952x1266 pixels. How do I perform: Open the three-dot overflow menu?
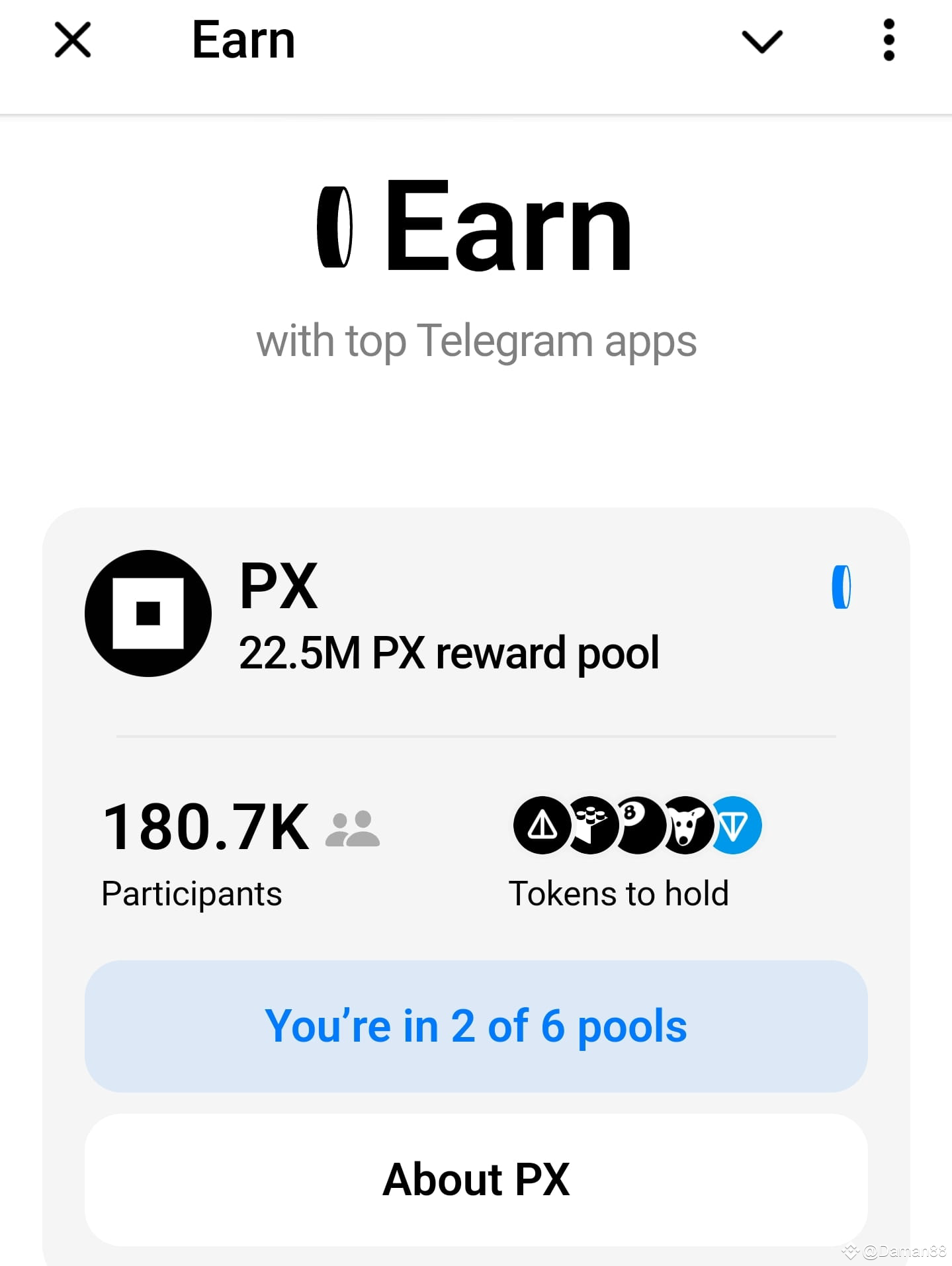click(889, 41)
